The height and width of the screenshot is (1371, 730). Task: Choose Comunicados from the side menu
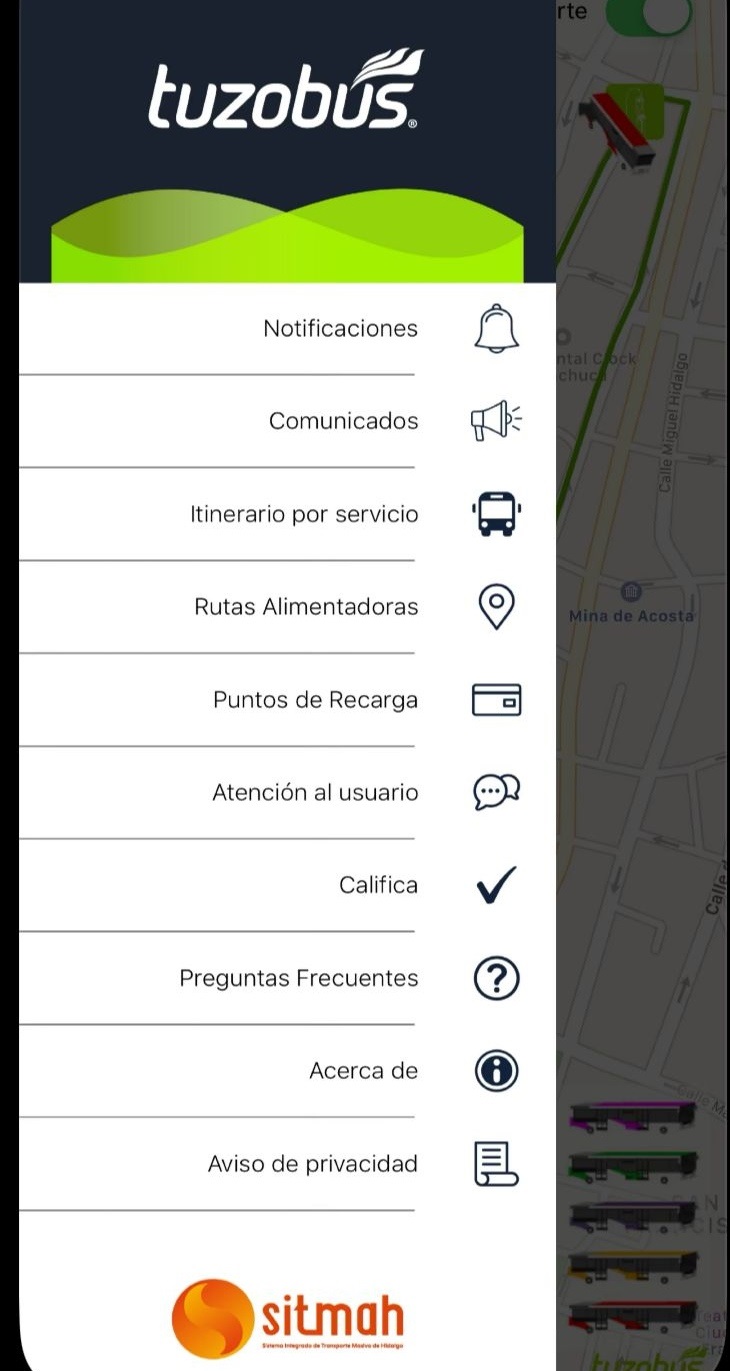point(343,421)
